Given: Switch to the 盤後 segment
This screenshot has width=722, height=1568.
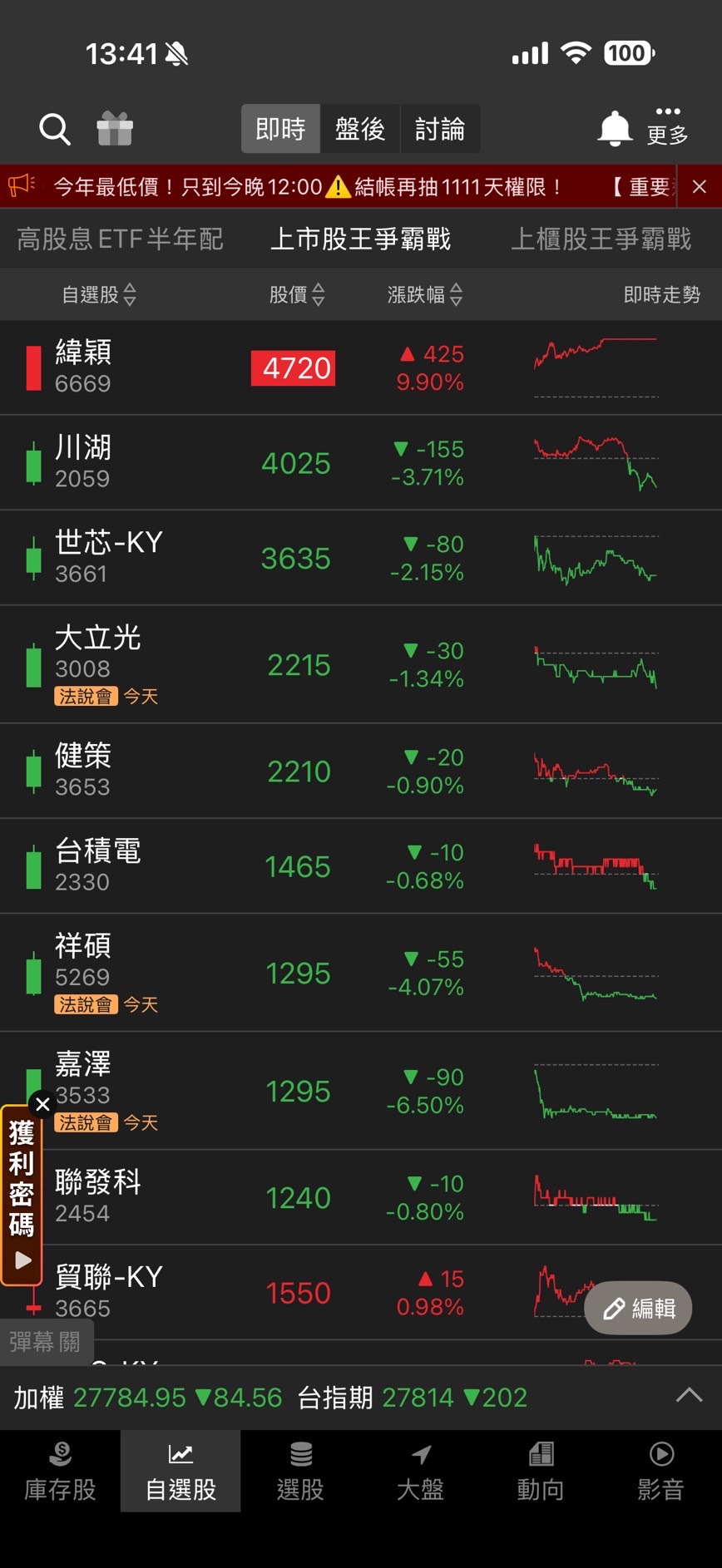Looking at the screenshot, I should (x=359, y=129).
